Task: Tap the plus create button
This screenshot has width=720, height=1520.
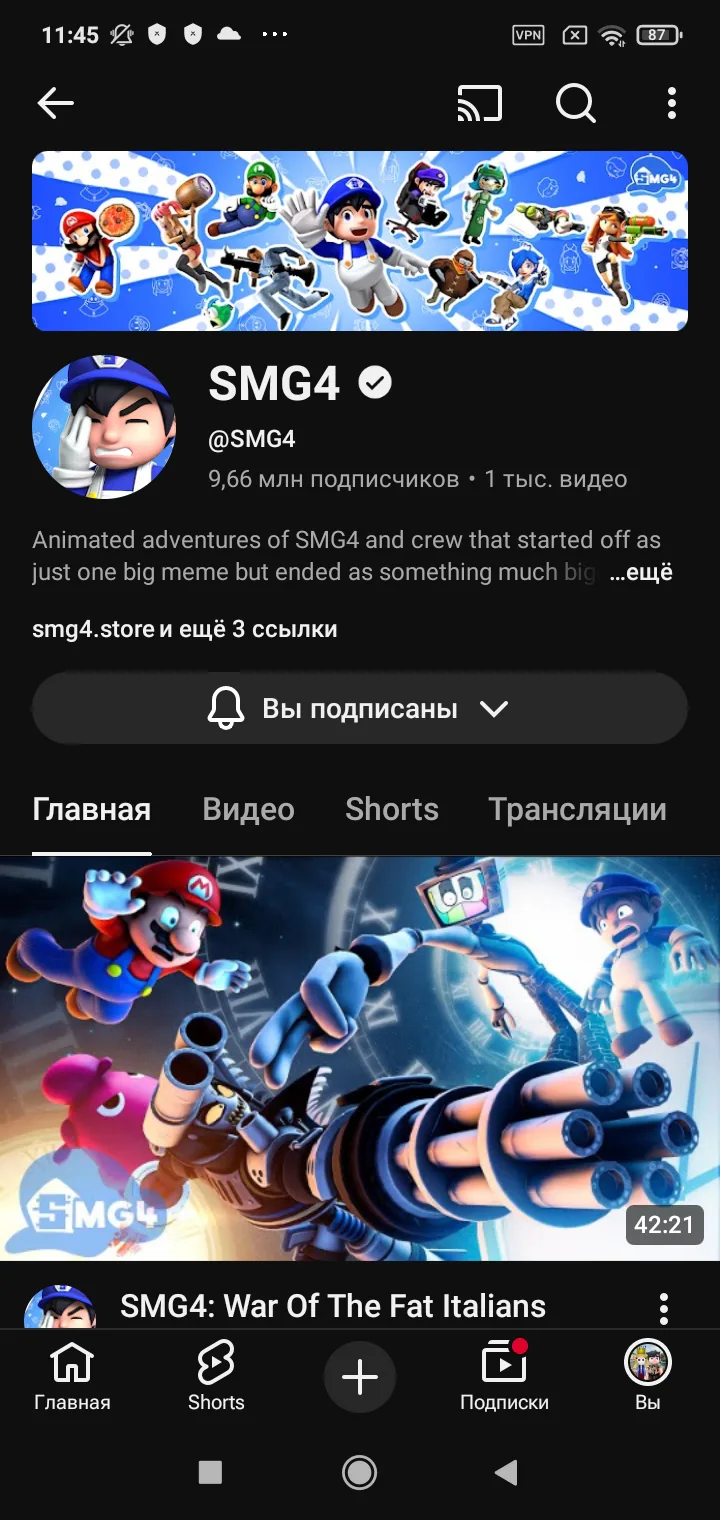Action: click(360, 1377)
